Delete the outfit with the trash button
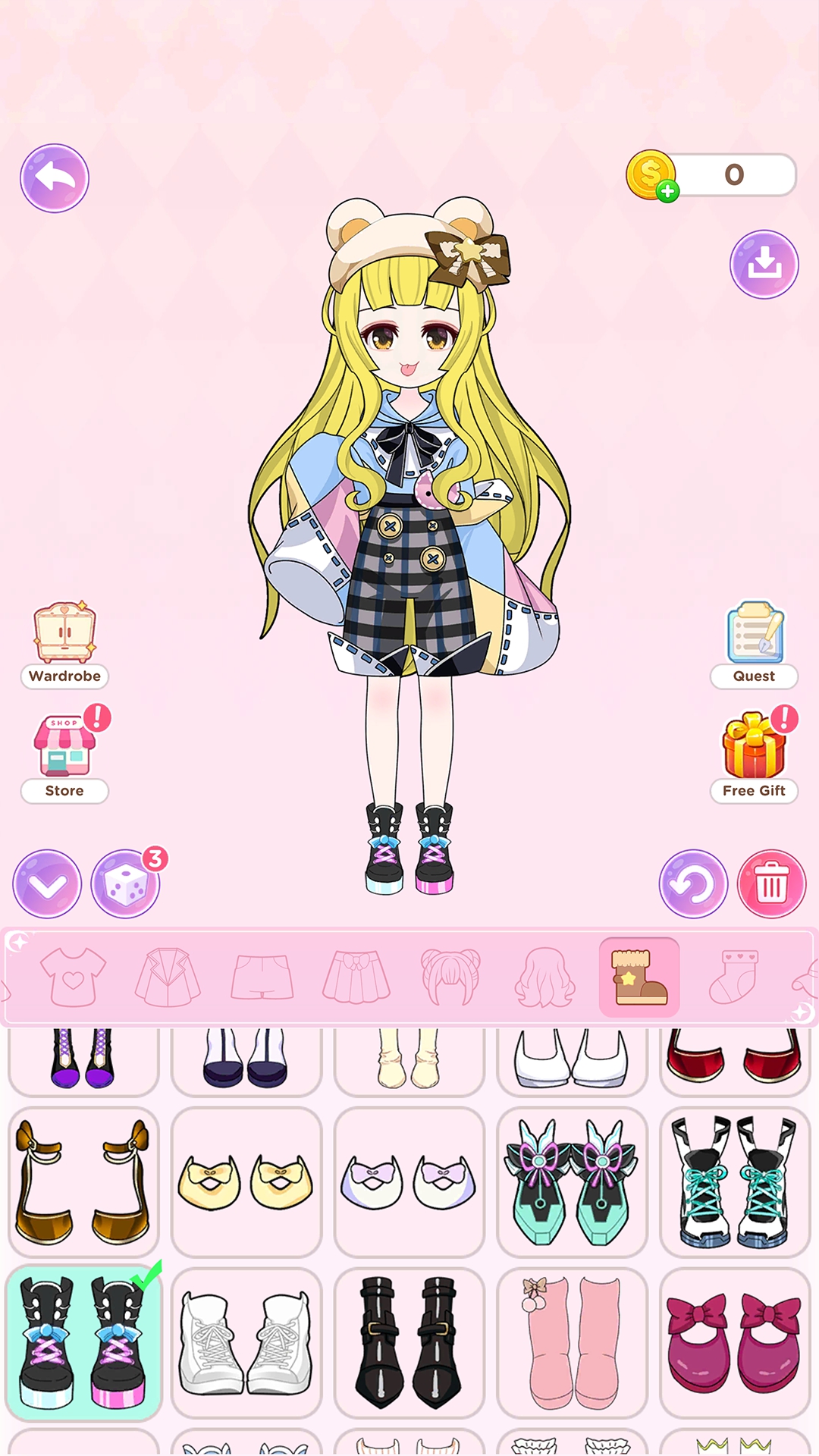The width and height of the screenshot is (819, 1456). (771, 884)
